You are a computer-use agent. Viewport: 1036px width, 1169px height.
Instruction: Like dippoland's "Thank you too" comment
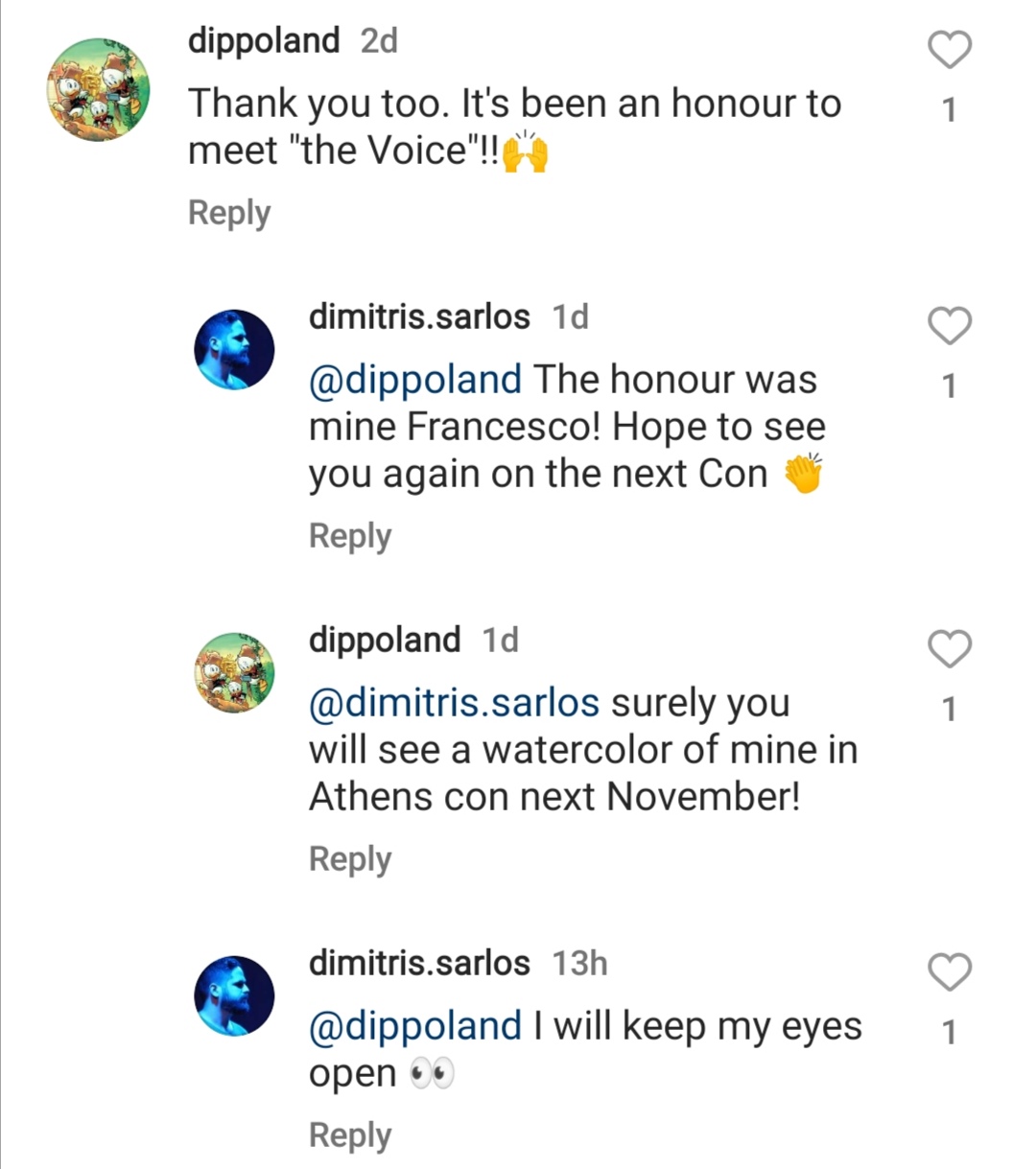coord(950,50)
